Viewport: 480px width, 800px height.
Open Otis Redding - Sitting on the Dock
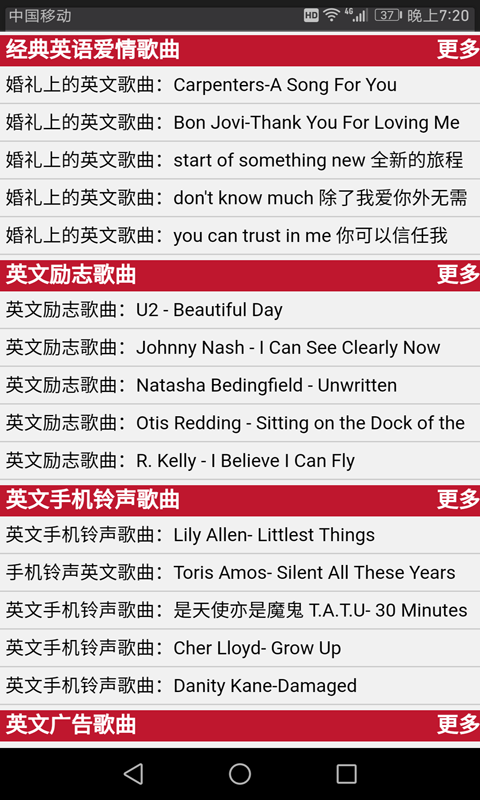[x=240, y=423]
